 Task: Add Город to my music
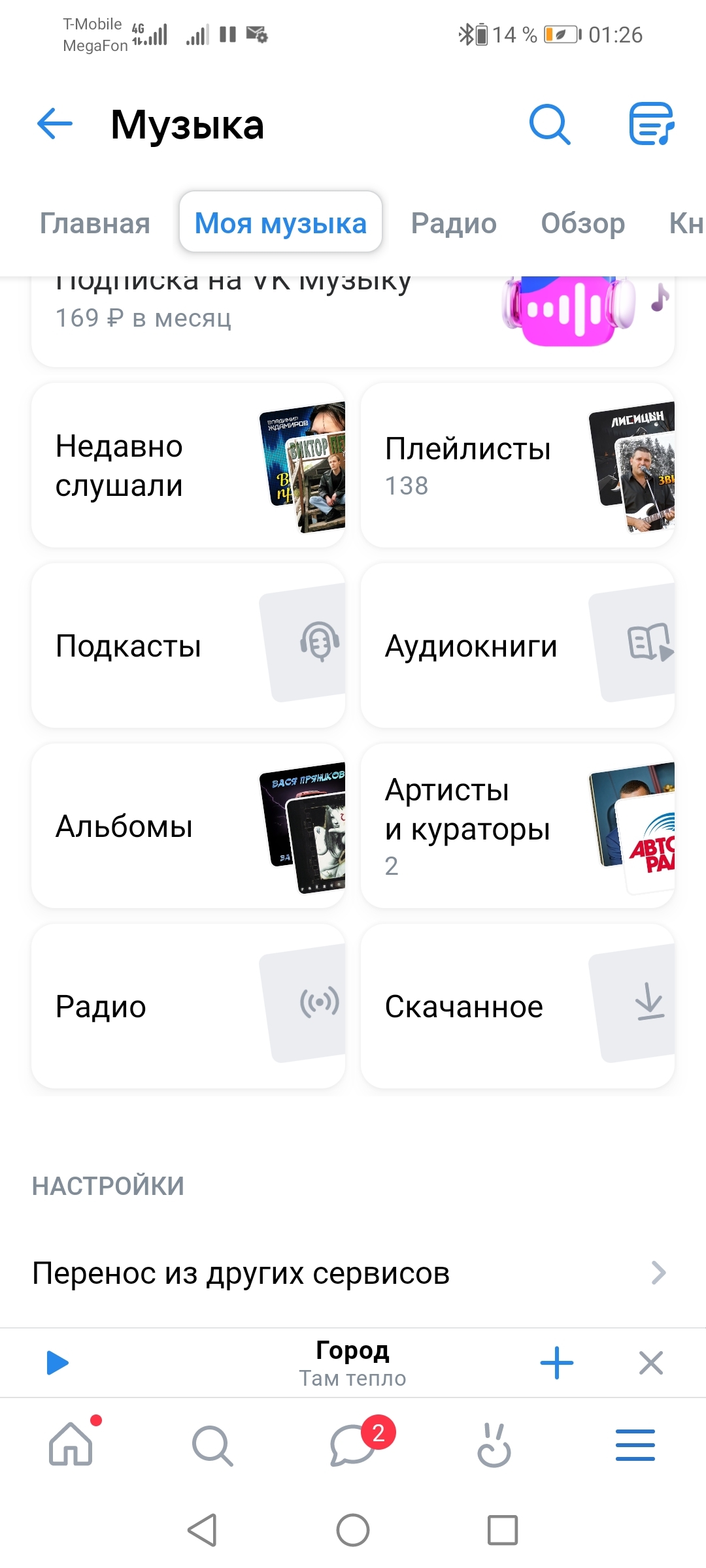557,1363
